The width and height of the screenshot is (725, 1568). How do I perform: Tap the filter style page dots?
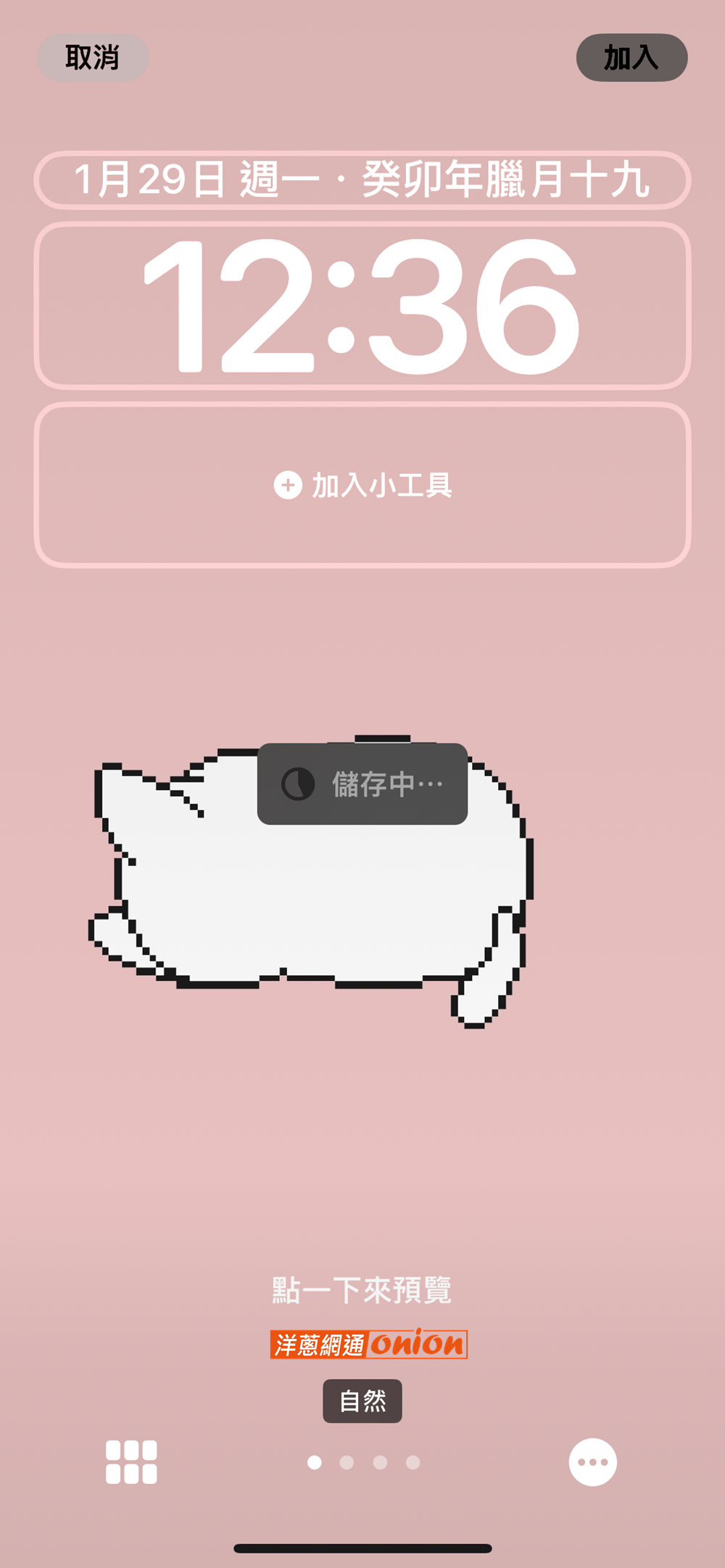363,1462
